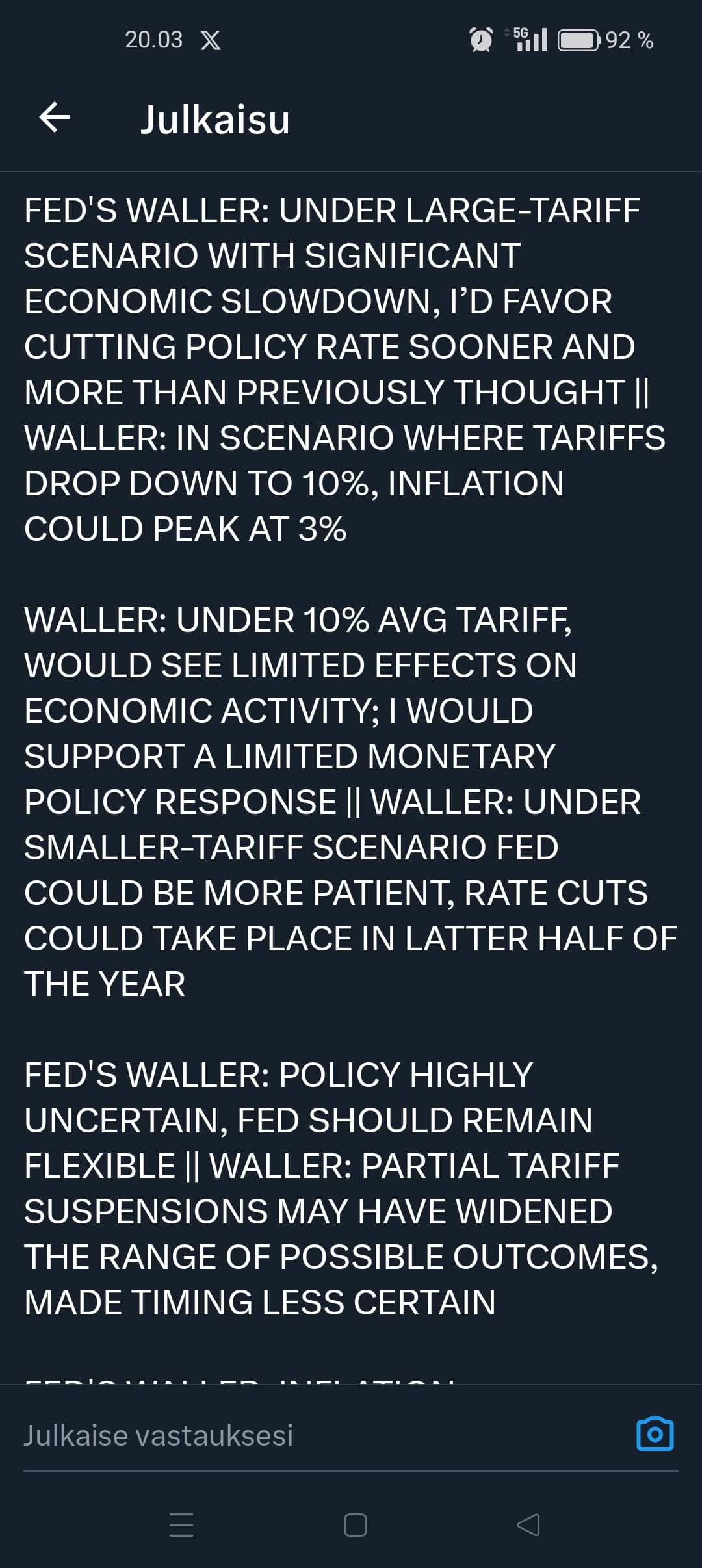702x1568 pixels.
Task: Open recent apps from the navigation bar
Action: (181, 1524)
